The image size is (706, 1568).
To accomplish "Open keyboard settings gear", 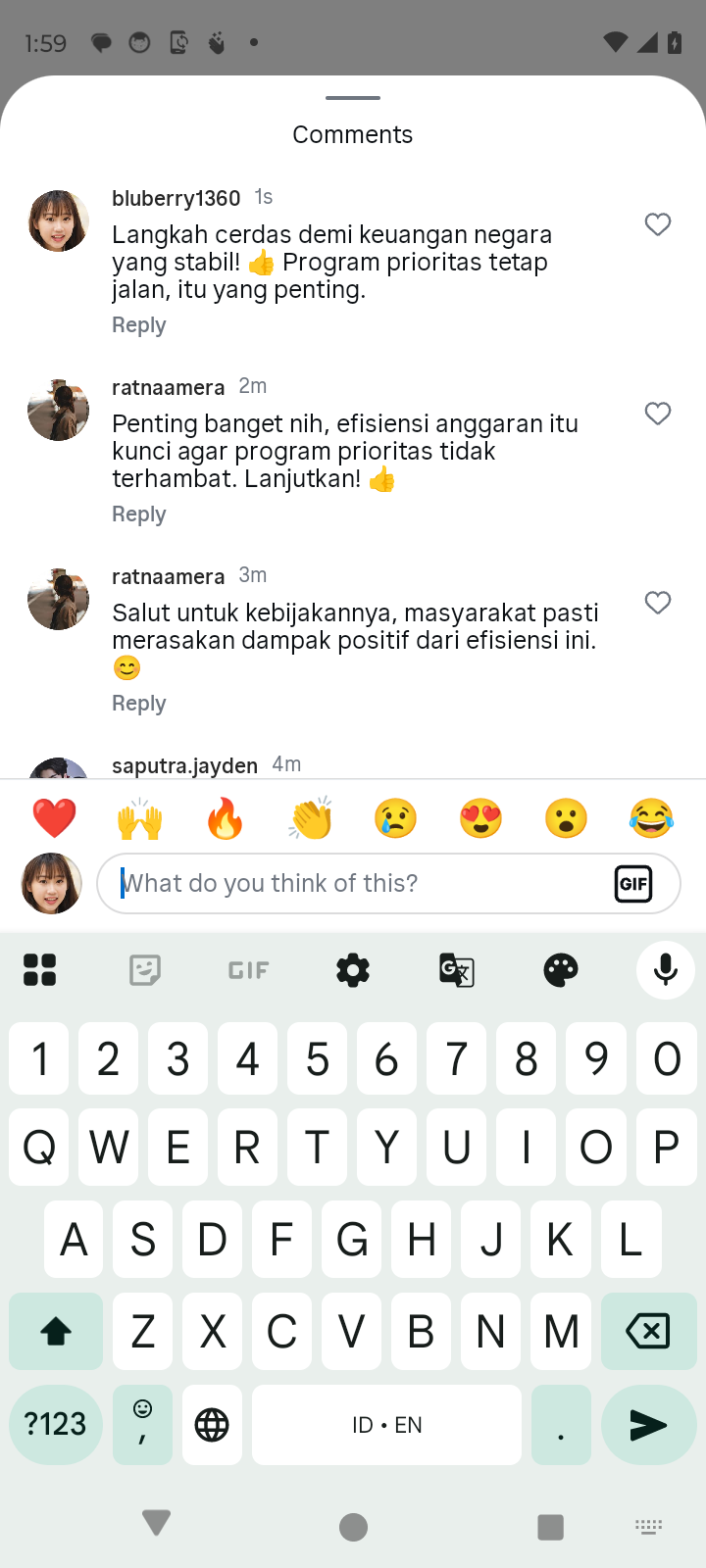I will [x=353, y=970].
